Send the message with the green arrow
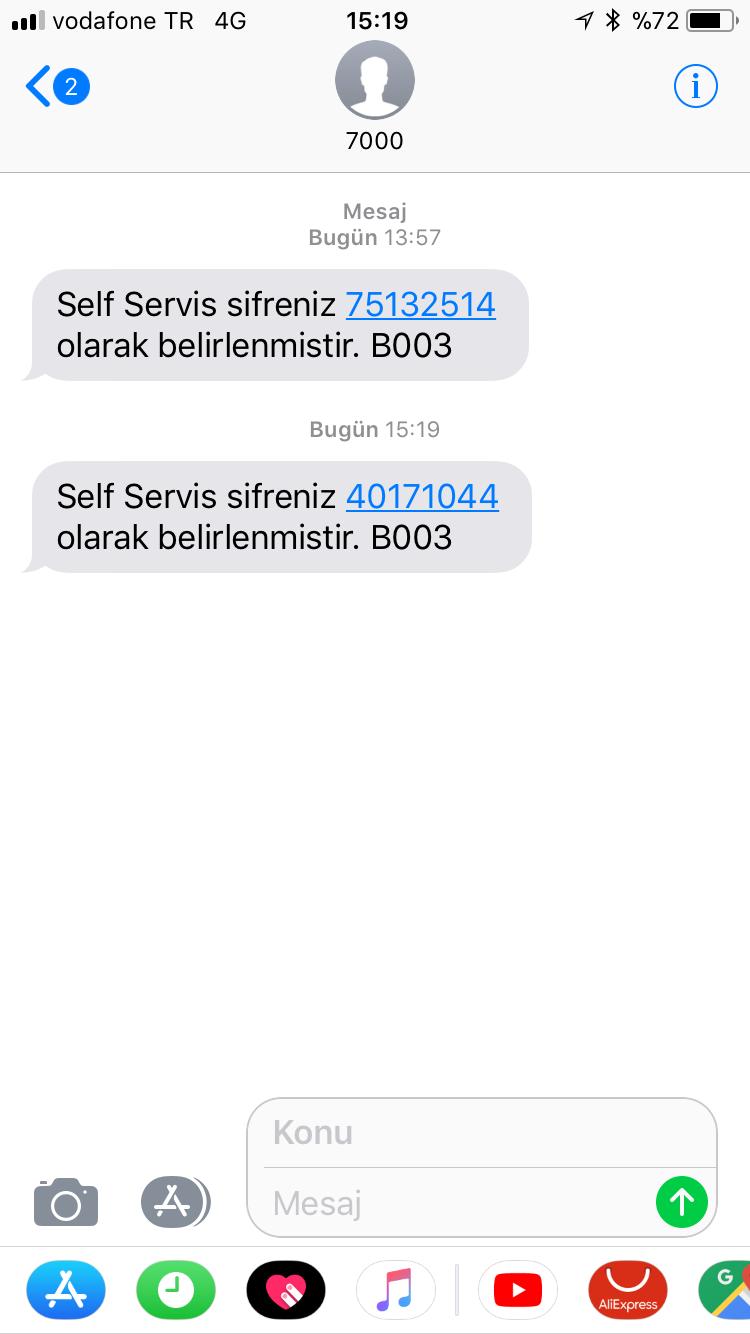 point(681,1200)
